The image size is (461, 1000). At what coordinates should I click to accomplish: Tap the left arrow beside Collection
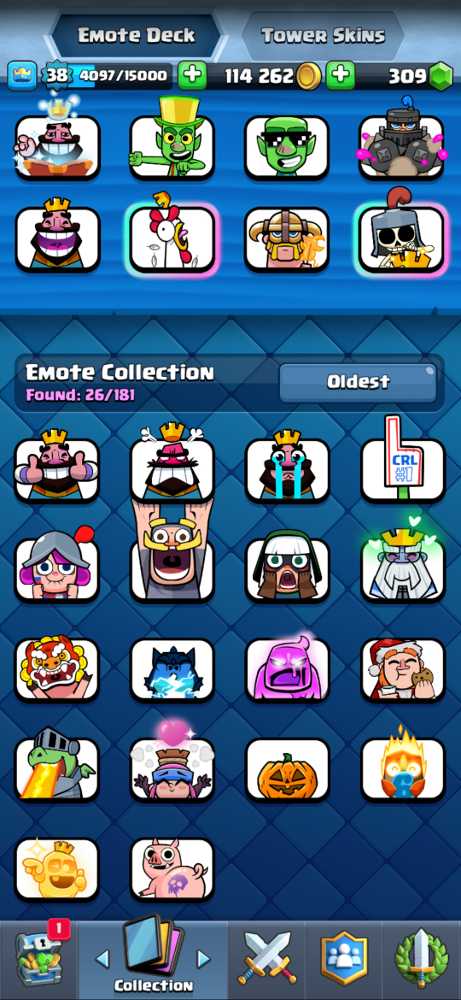tap(102, 959)
